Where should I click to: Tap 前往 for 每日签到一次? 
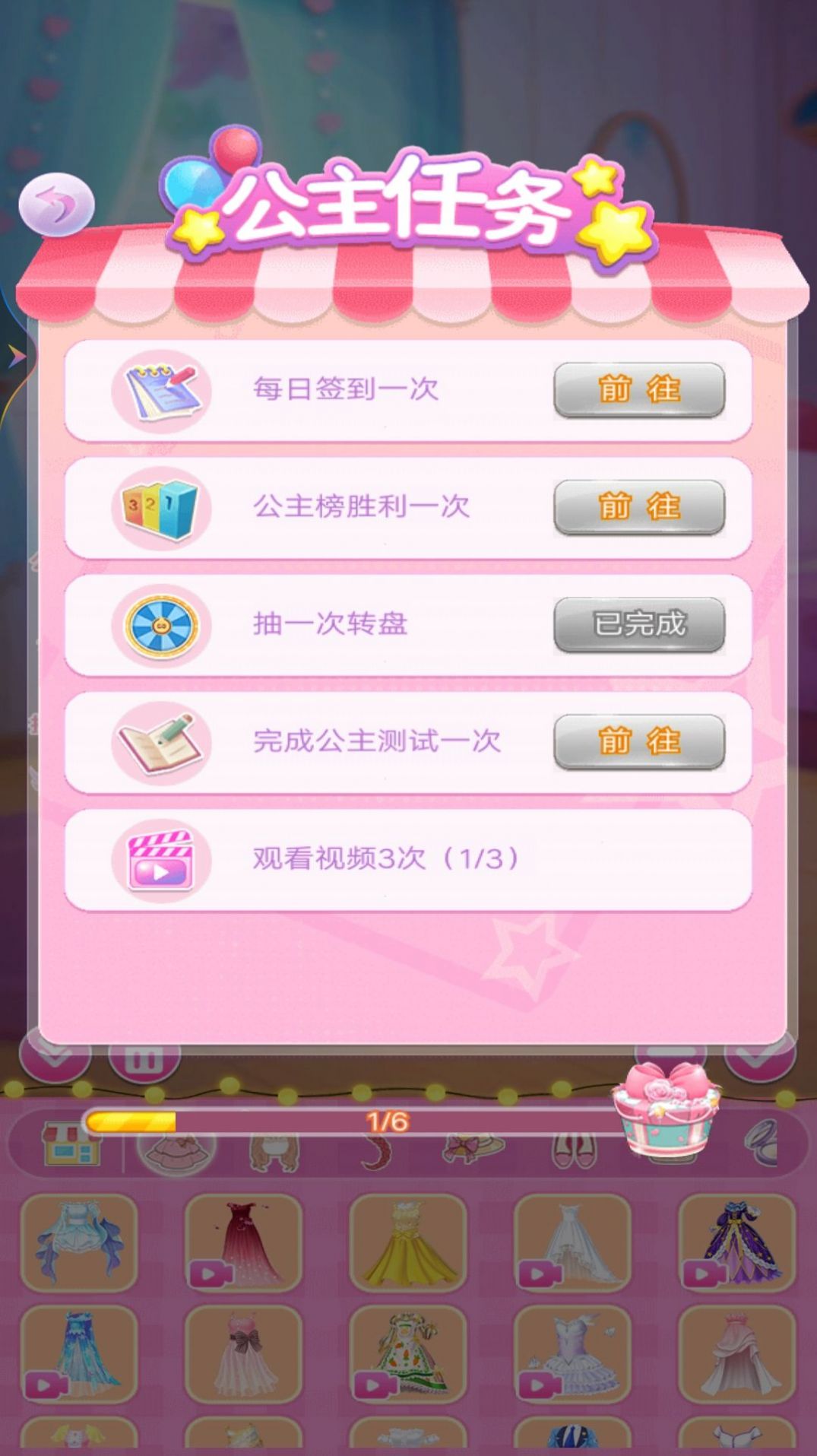point(638,389)
